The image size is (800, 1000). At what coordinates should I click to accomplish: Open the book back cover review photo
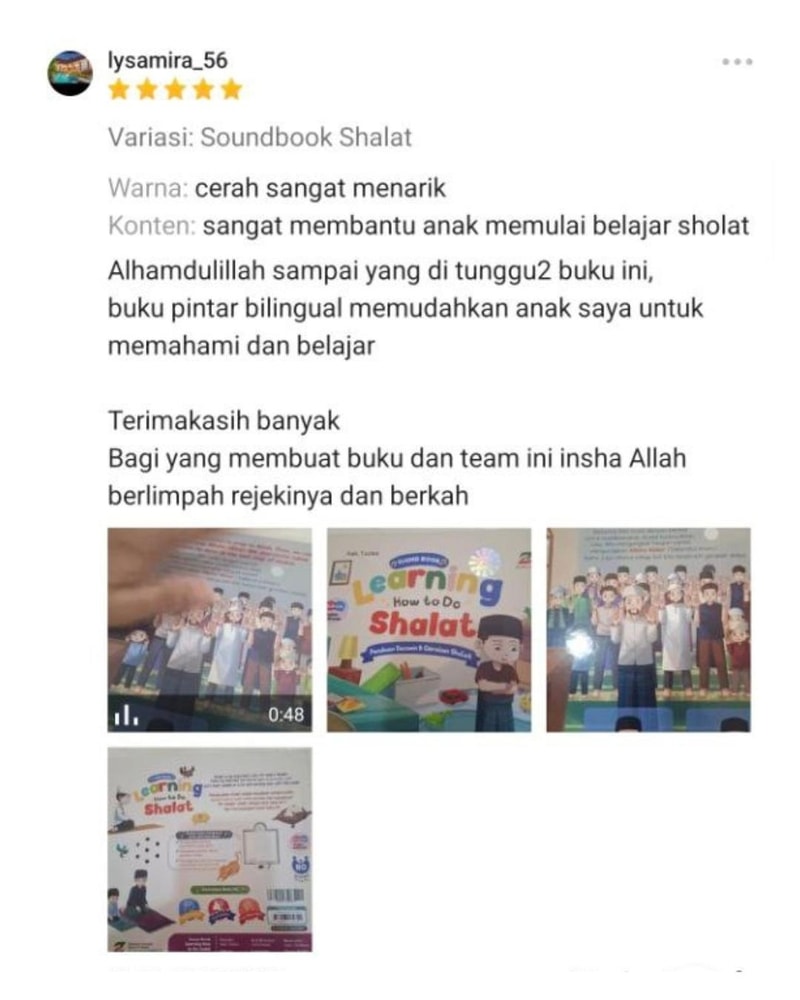click(209, 848)
